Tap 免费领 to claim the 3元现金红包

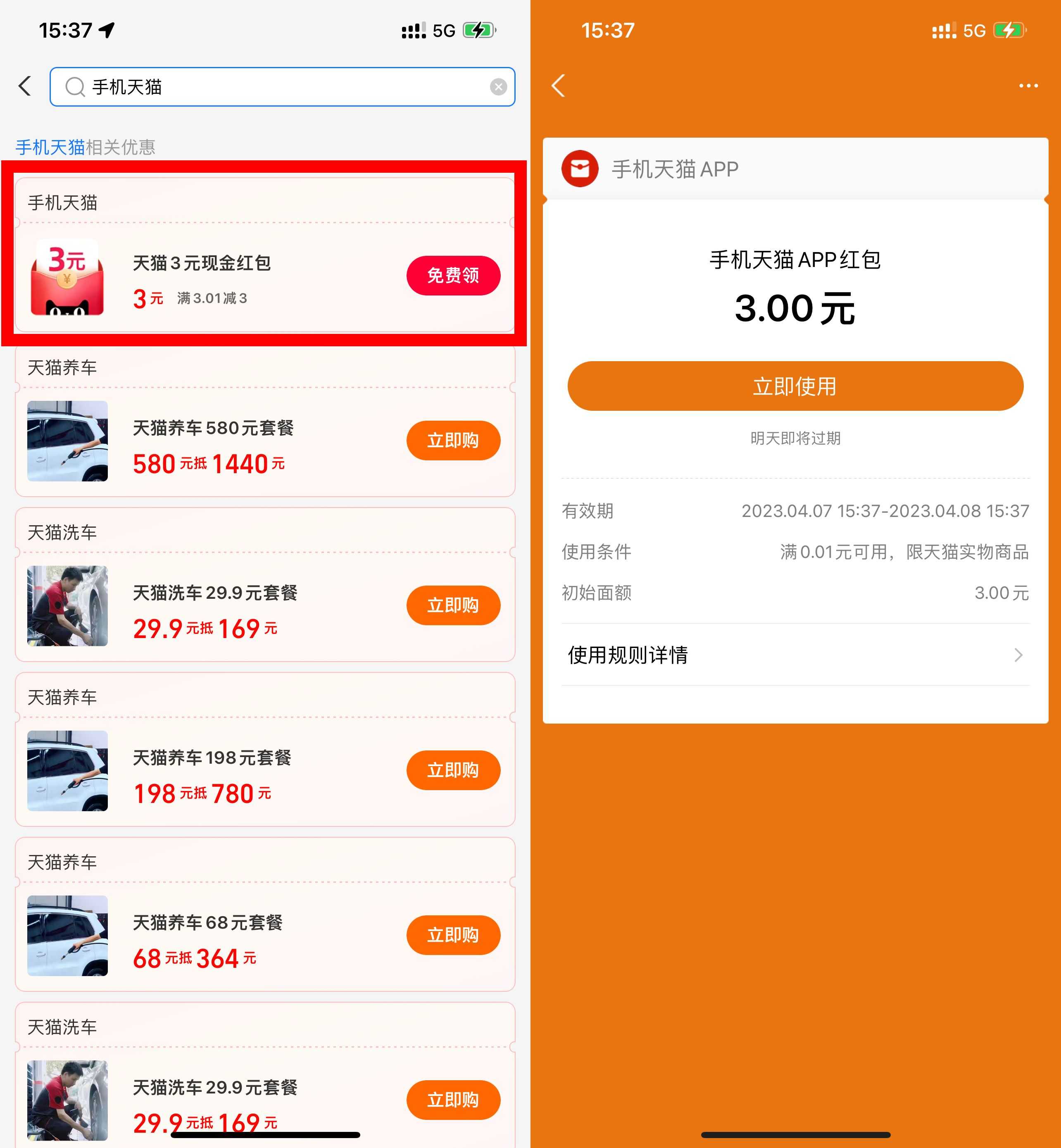tap(453, 276)
